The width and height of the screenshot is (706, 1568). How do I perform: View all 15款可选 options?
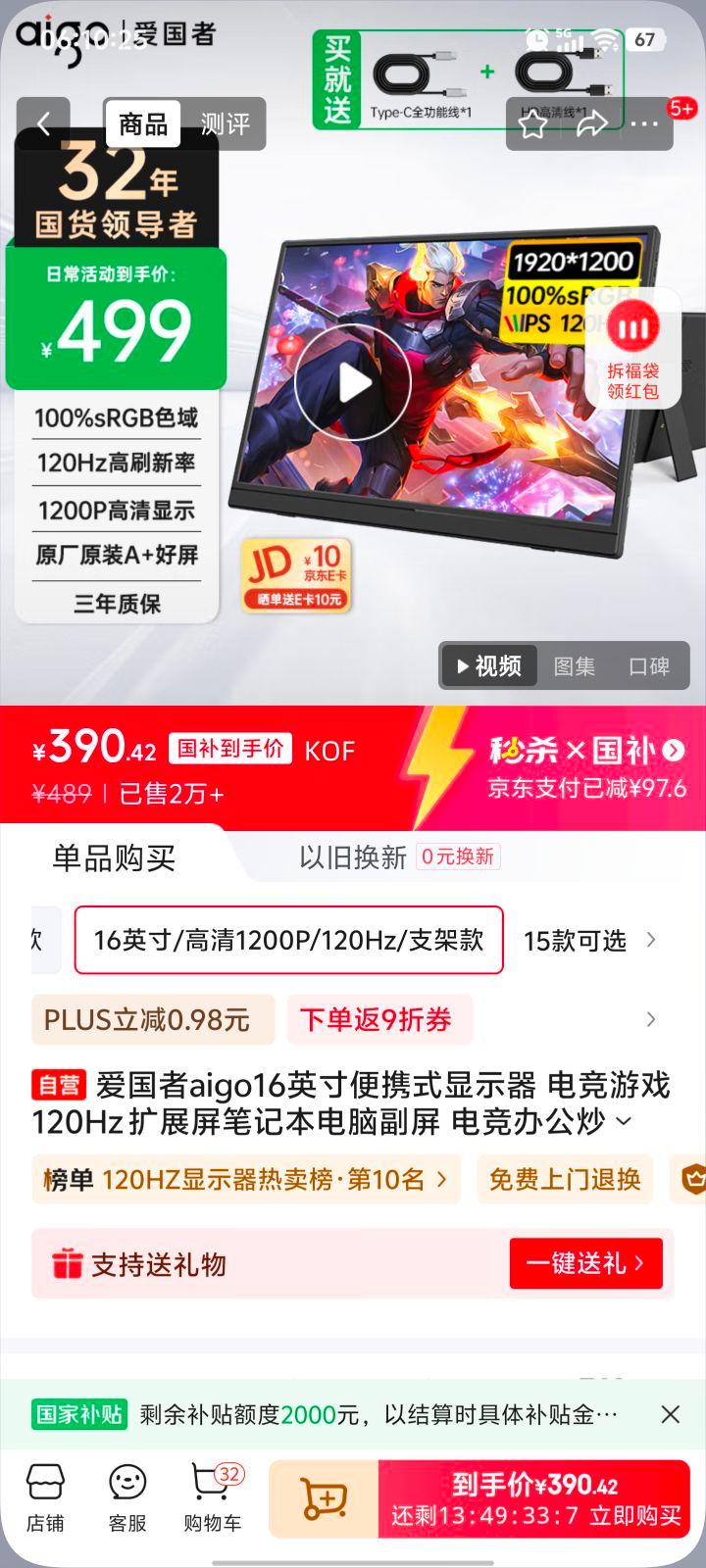point(588,941)
